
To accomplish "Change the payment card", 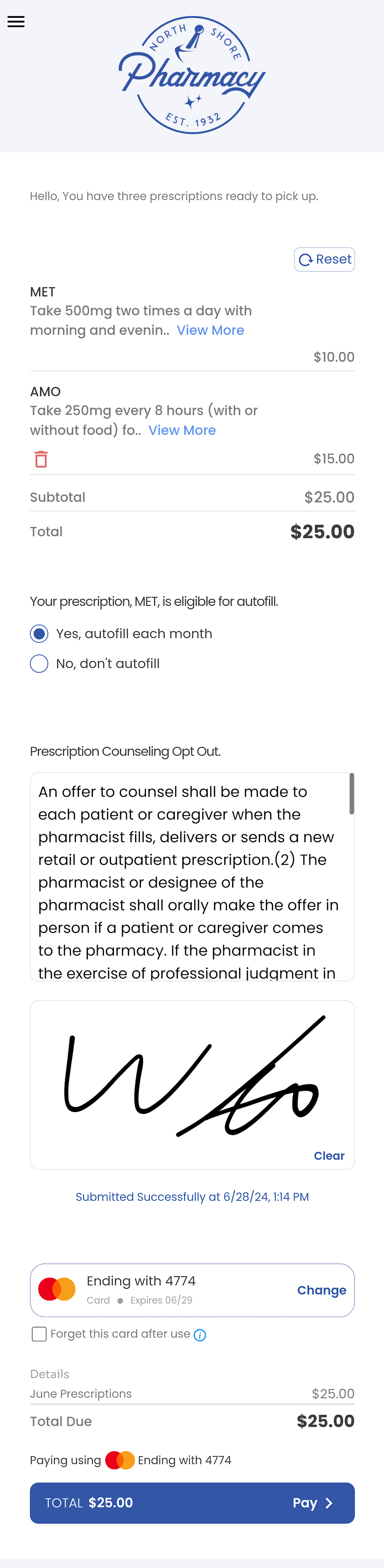I will click(321, 1290).
